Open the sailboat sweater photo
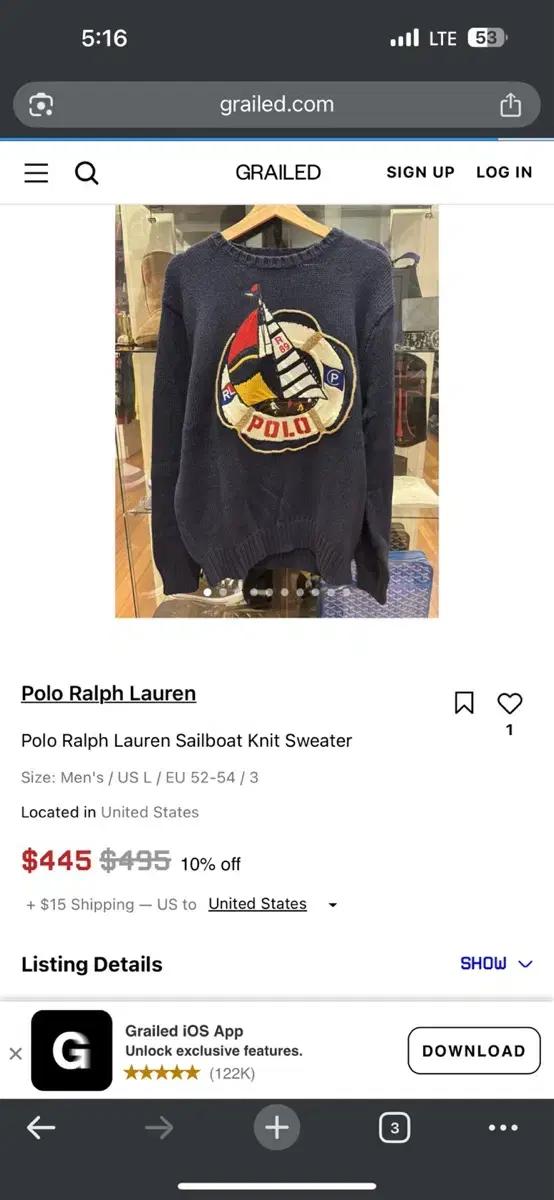The height and width of the screenshot is (1200, 554). [x=276, y=411]
